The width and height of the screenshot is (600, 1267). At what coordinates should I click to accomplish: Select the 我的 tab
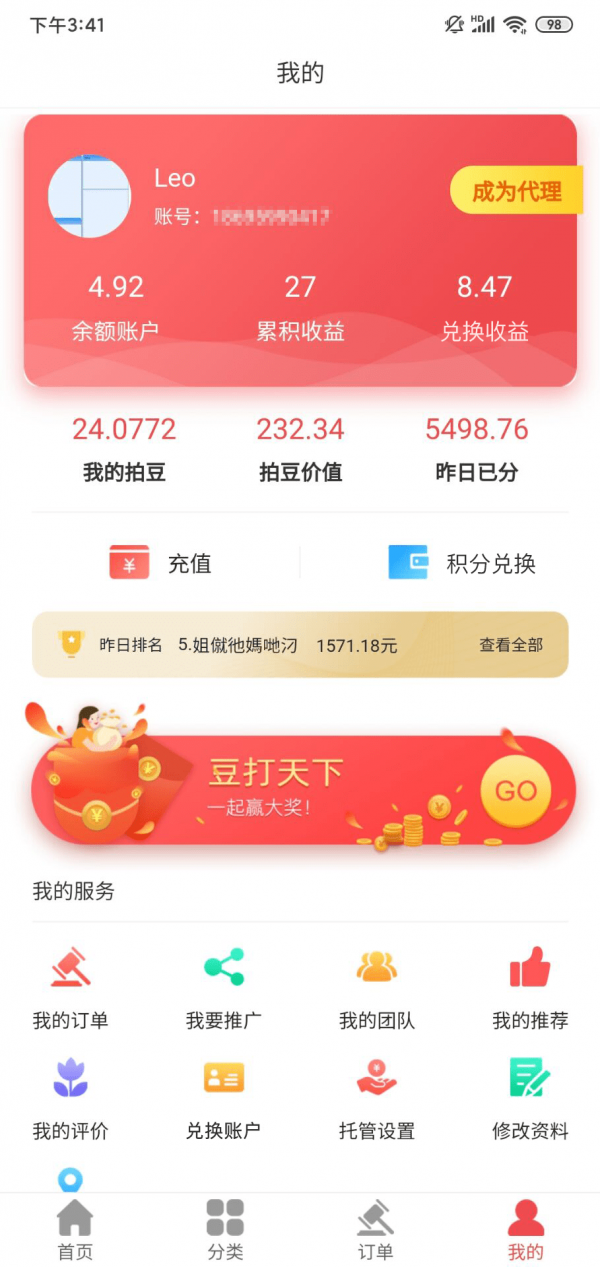click(x=525, y=1230)
